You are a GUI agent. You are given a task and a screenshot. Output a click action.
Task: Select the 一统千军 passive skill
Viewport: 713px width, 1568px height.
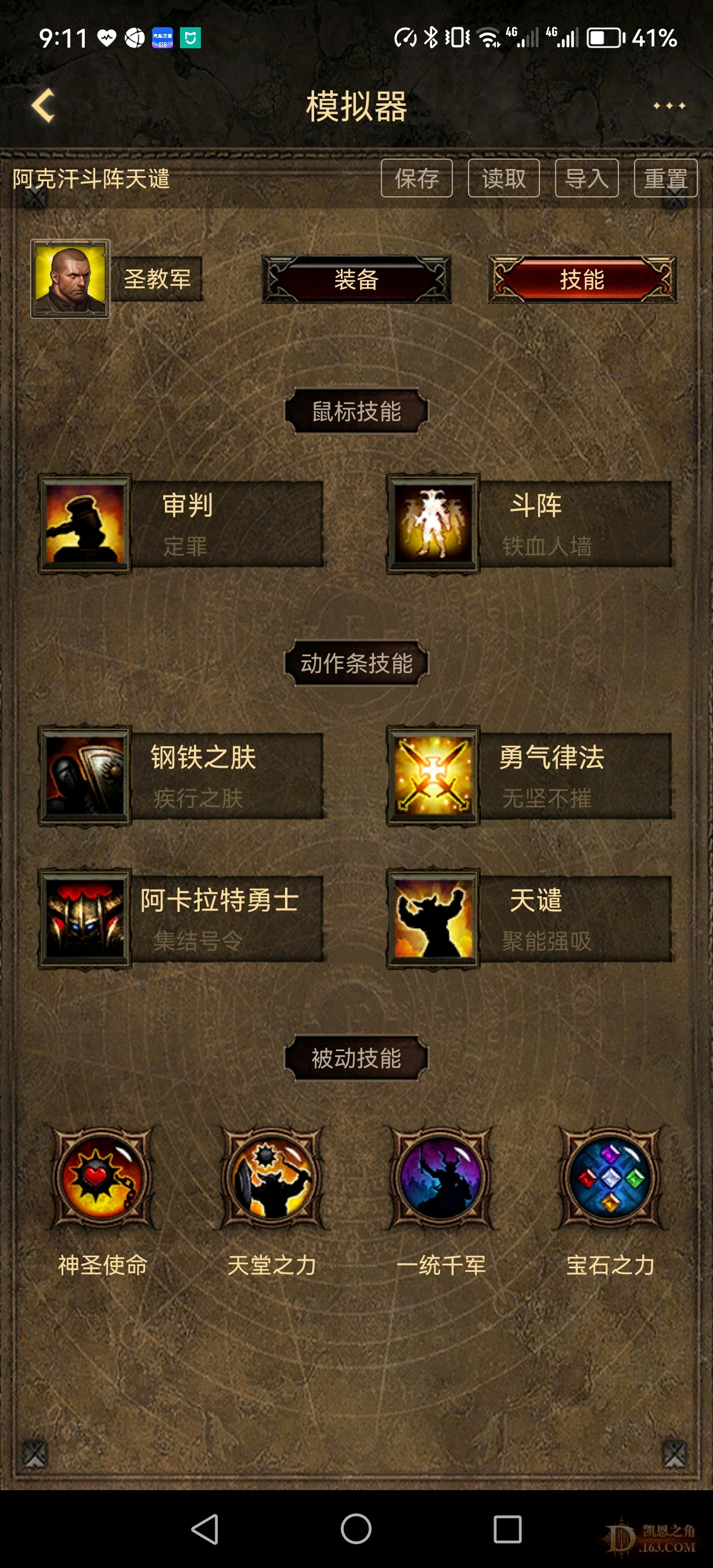point(441,1178)
